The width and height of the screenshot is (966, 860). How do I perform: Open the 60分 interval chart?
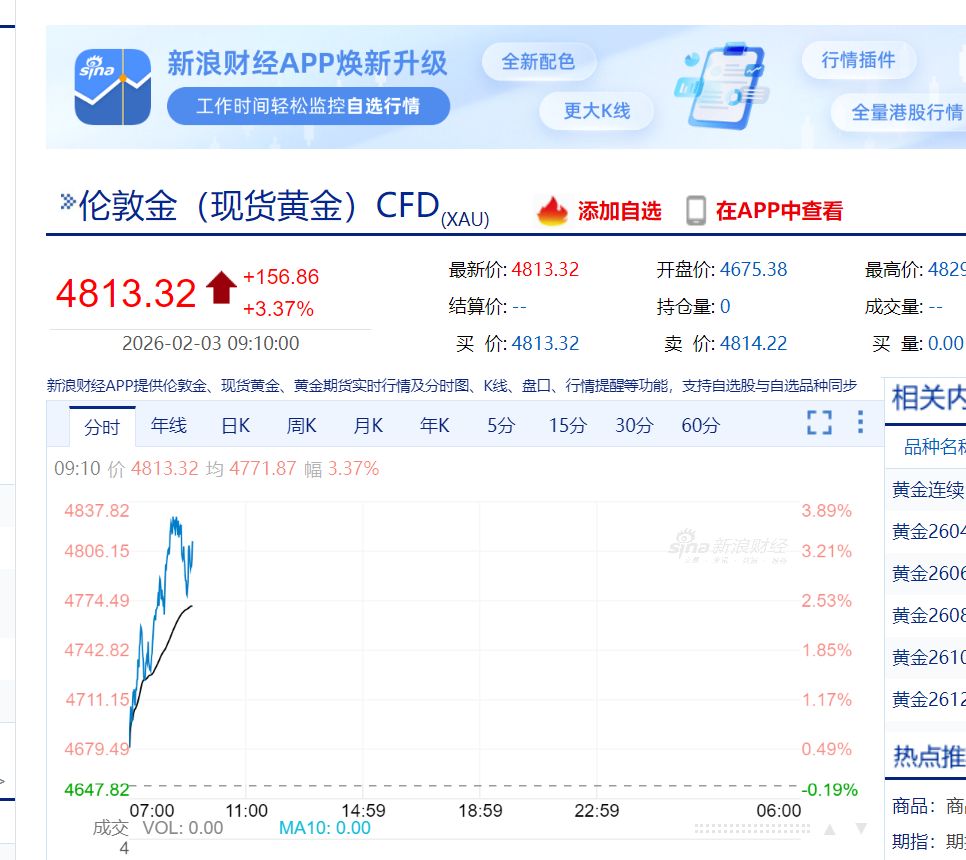[x=700, y=426]
